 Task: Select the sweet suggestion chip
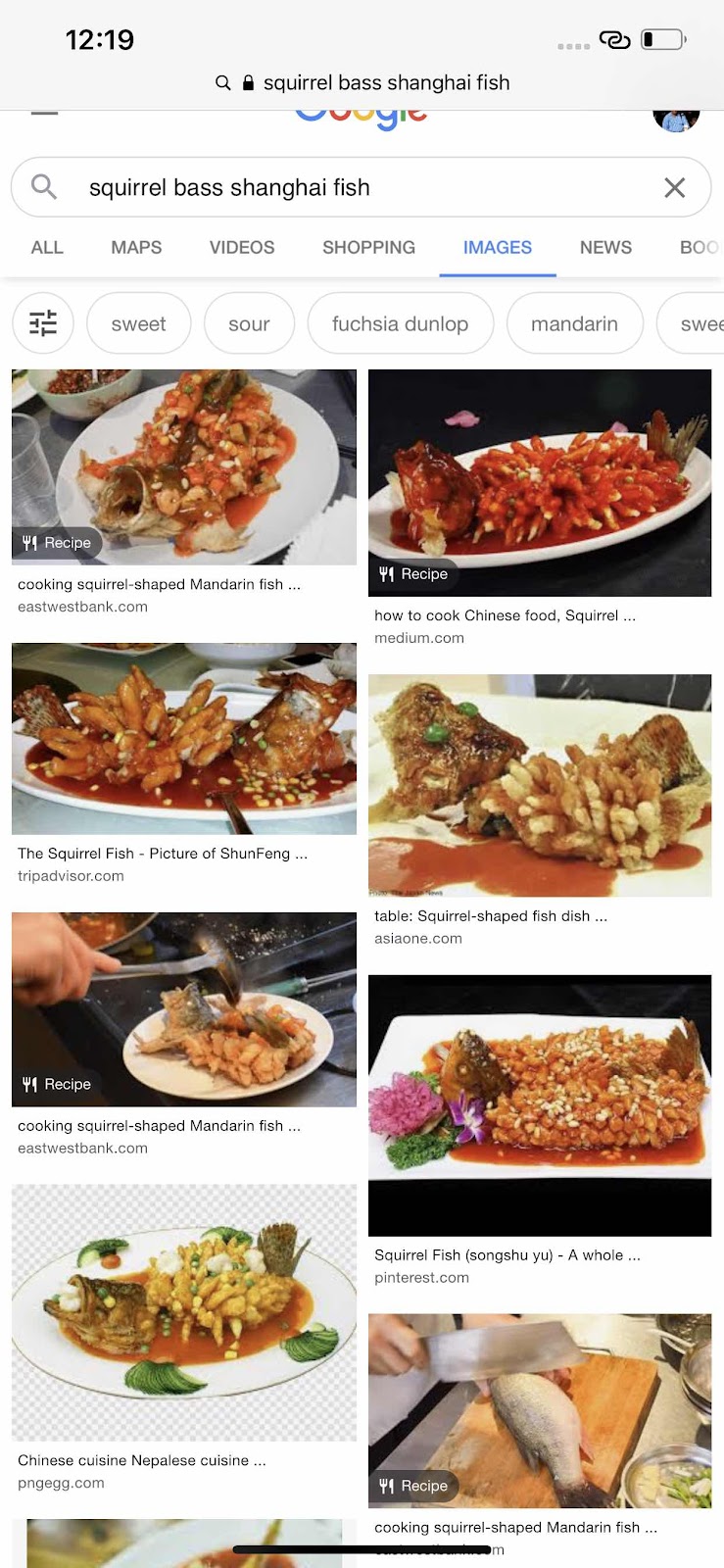pos(138,323)
